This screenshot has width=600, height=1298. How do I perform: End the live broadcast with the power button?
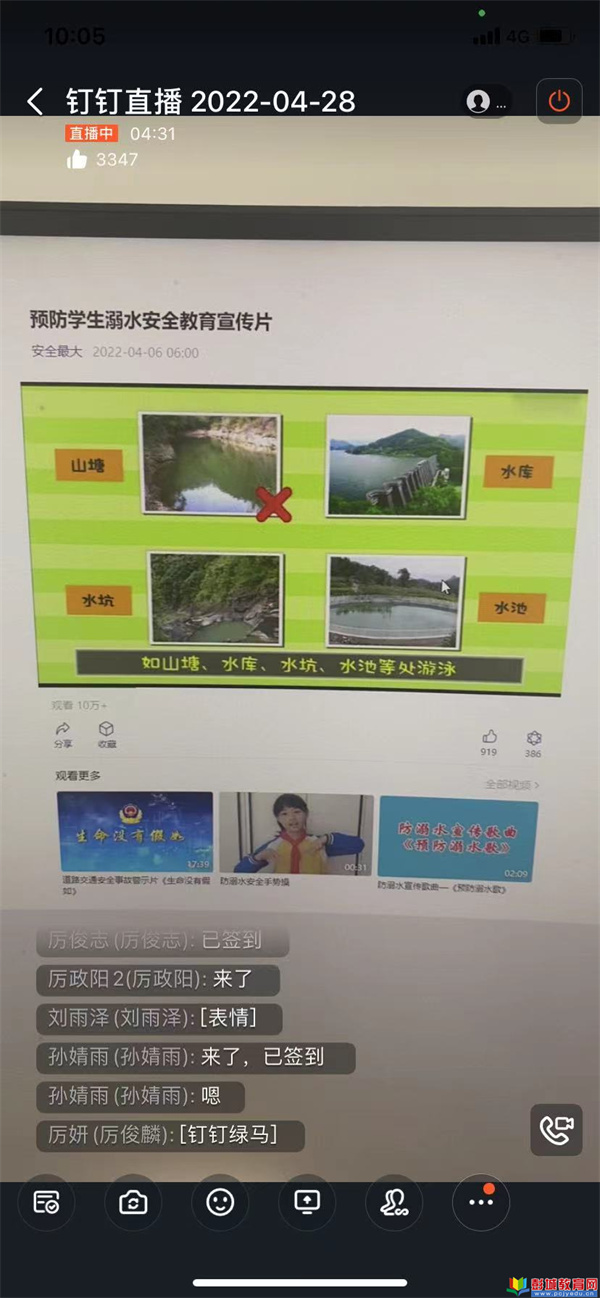click(x=559, y=101)
